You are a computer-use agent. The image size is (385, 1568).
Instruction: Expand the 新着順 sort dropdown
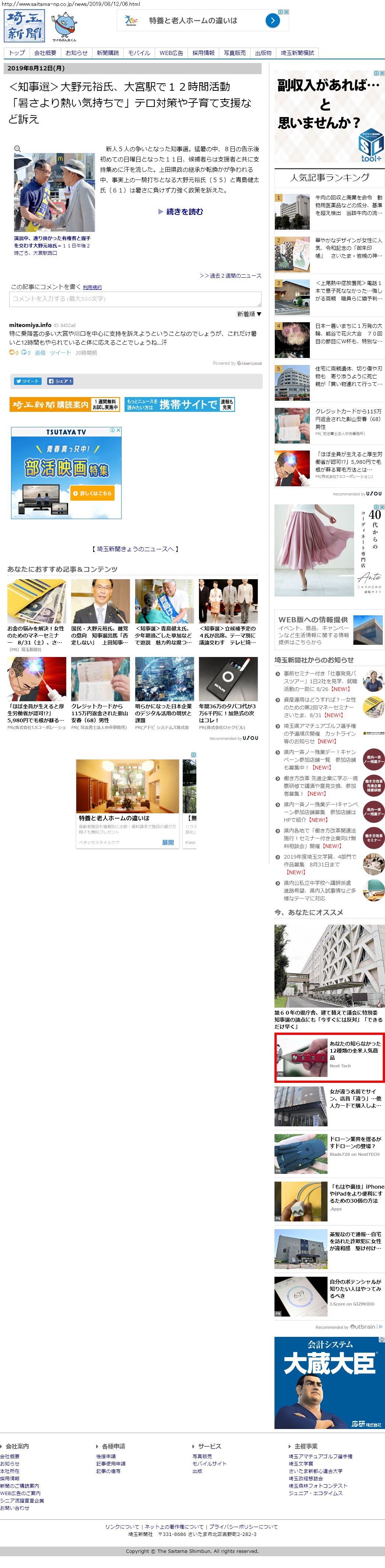(249, 314)
